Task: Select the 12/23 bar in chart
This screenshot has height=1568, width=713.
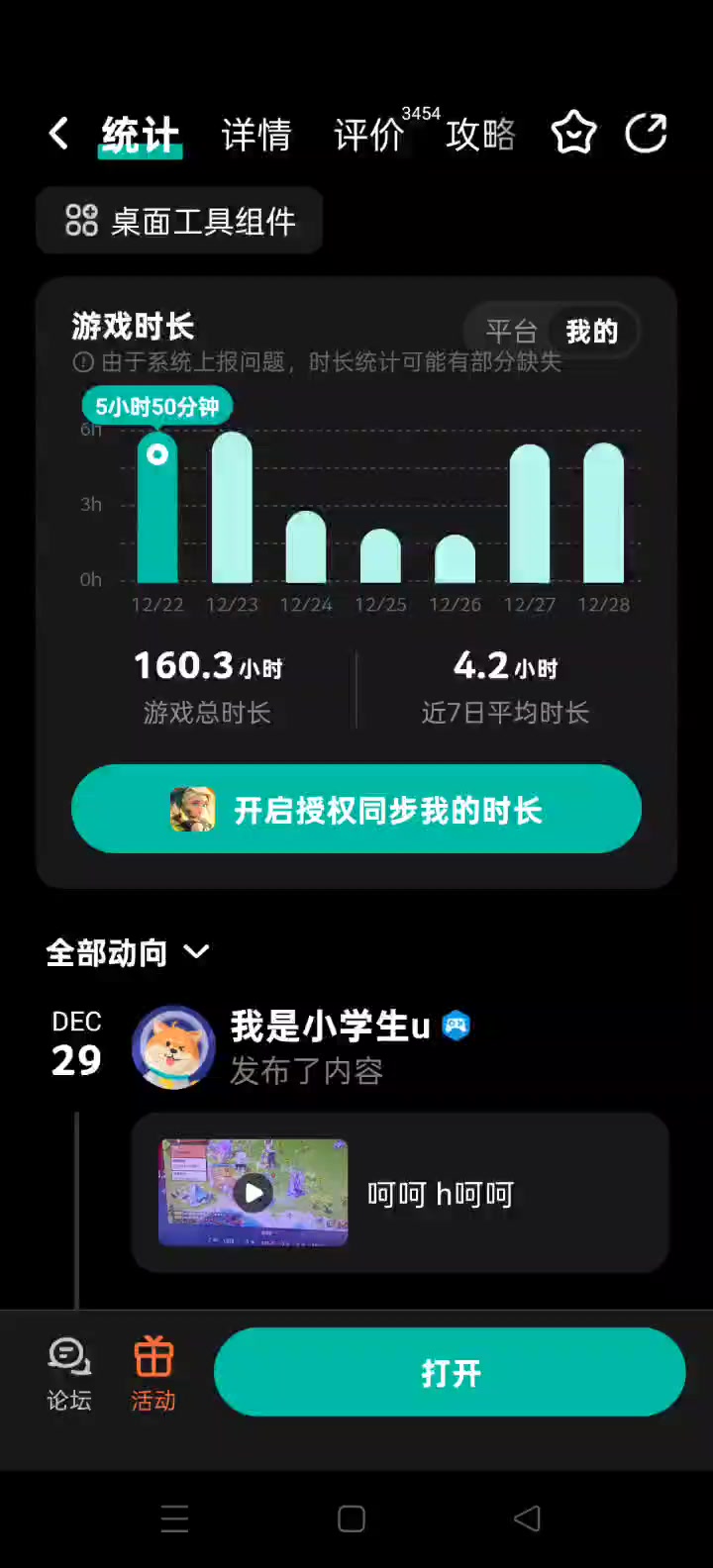Action: (x=232, y=510)
